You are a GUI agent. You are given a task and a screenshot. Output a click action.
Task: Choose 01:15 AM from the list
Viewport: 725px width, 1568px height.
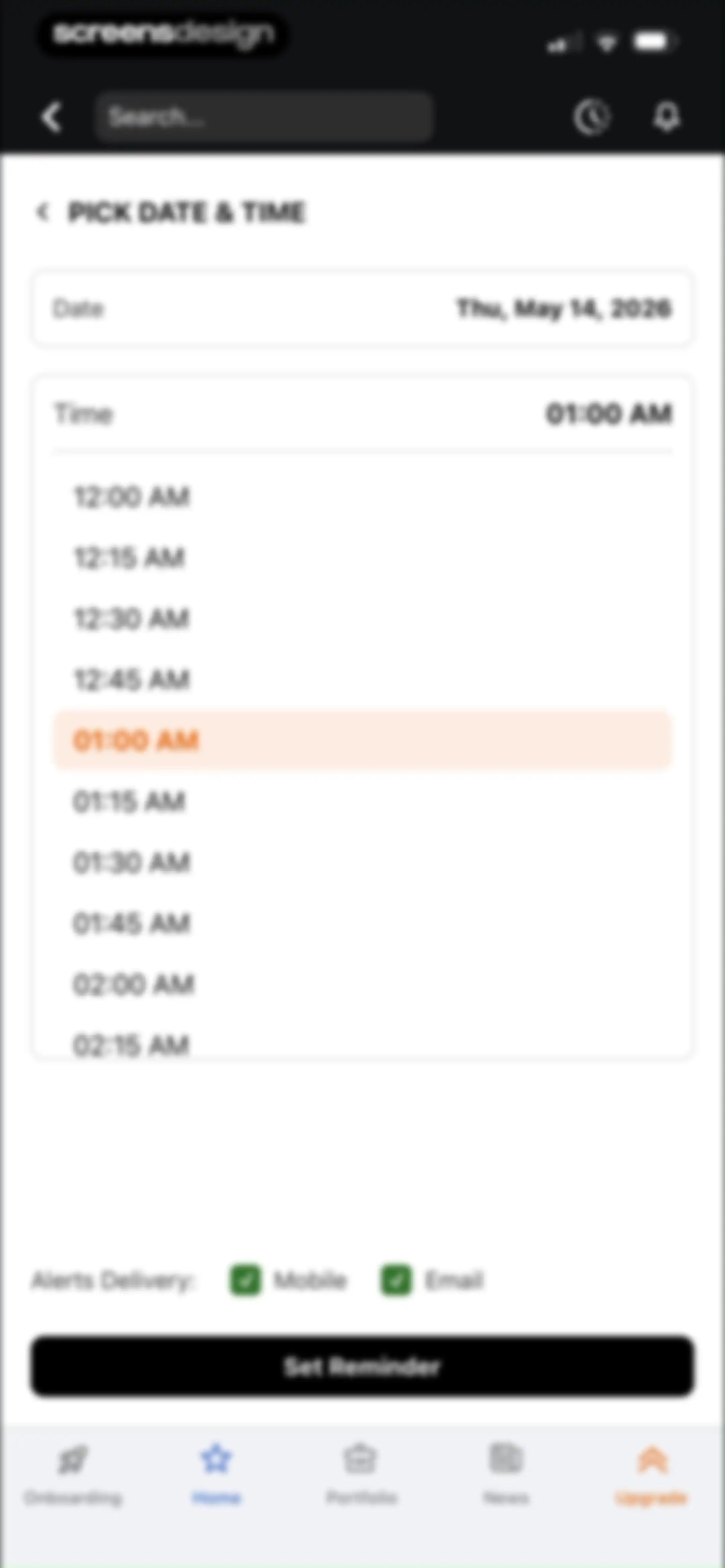(x=362, y=801)
